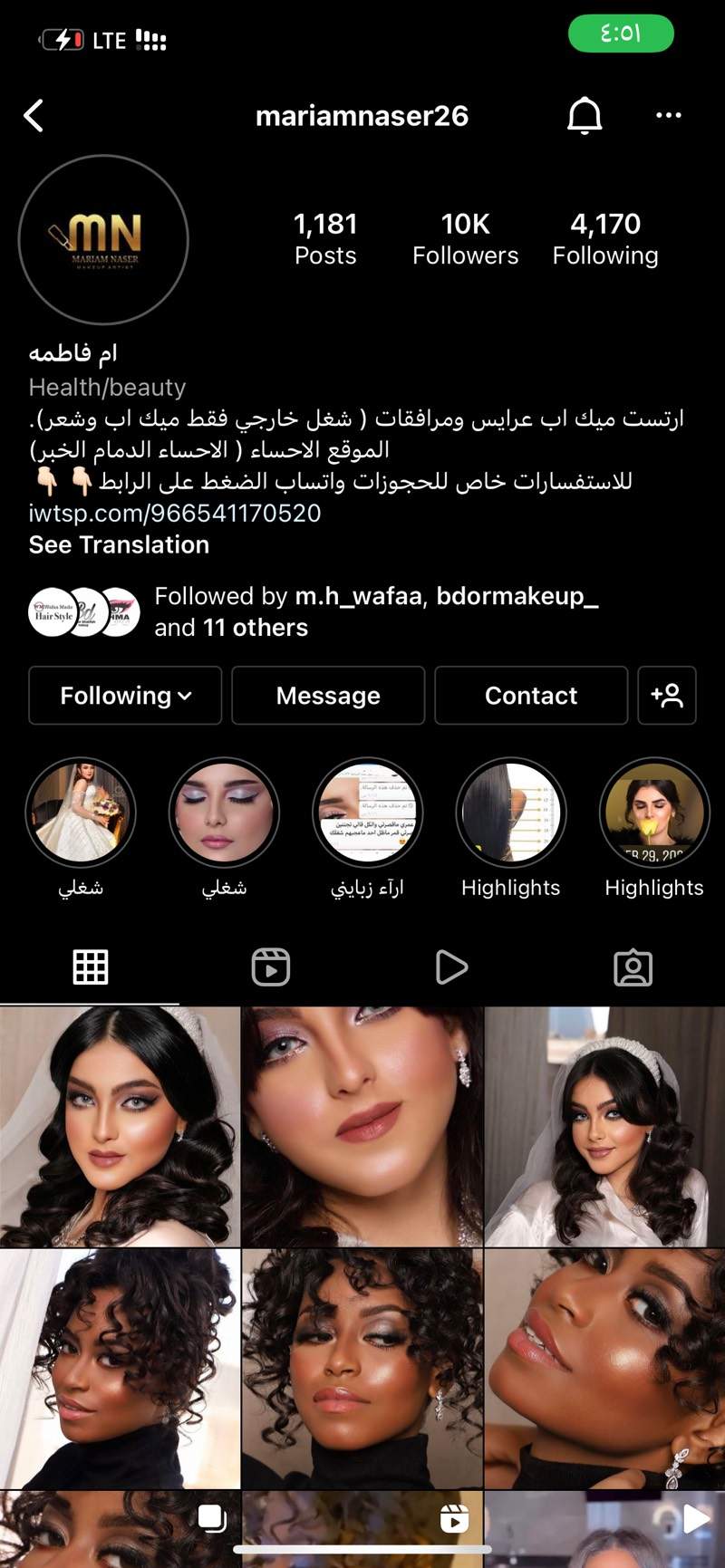Image resolution: width=725 pixels, height=1568 pixels.
Task: Open the Contact button
Action: coord(531,696)
